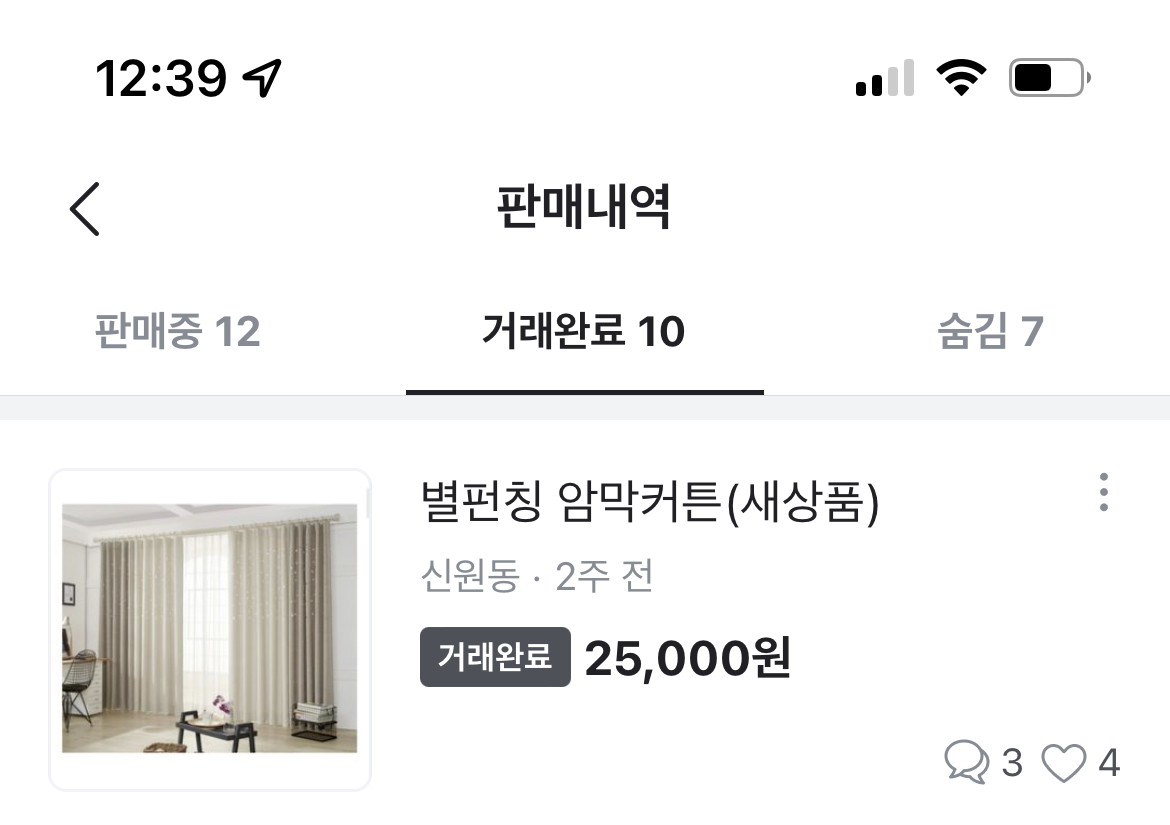Open the 숨김 7 tab
The height and width of the screenshot is (825, 1170).
coord(990,331)
